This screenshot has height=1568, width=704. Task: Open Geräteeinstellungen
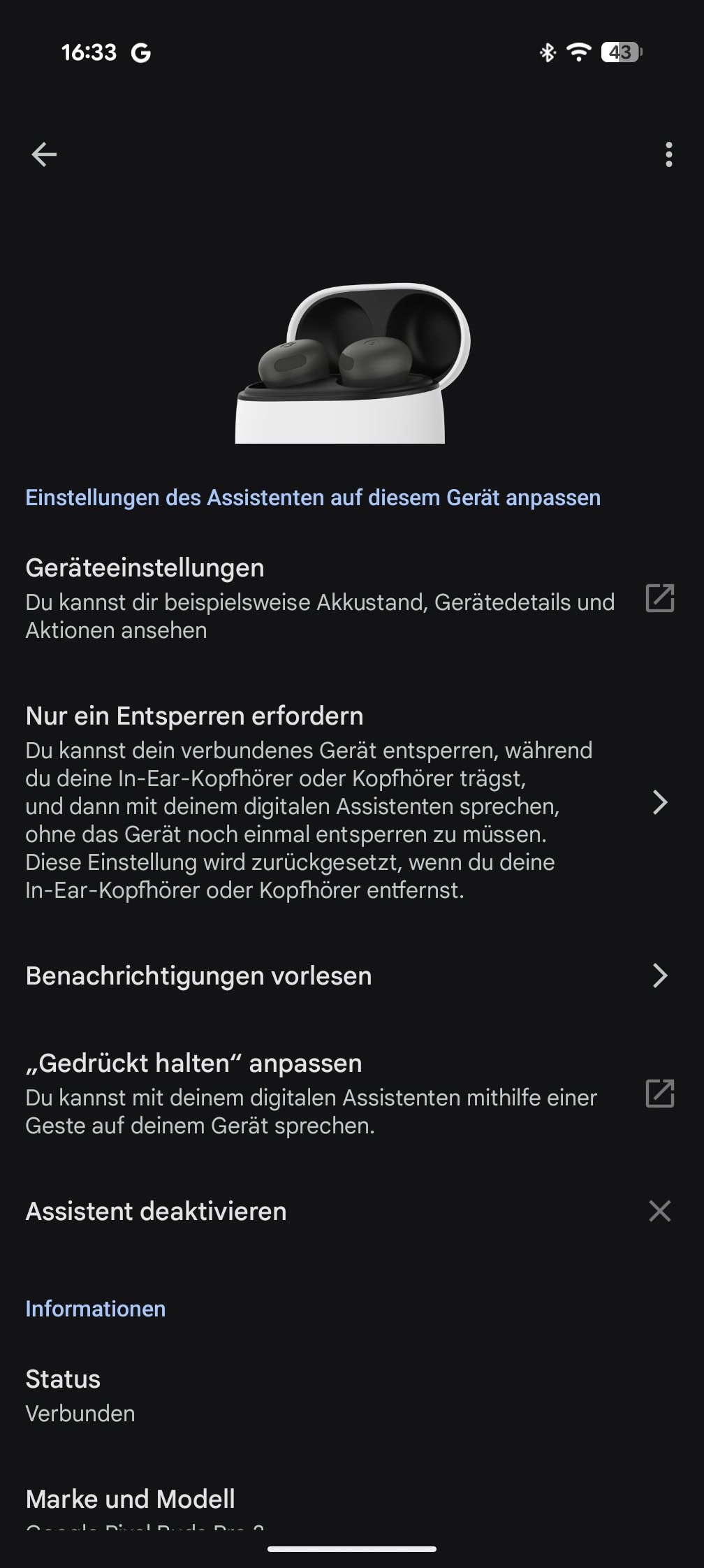pyautogui.click(x=321, y=598)
